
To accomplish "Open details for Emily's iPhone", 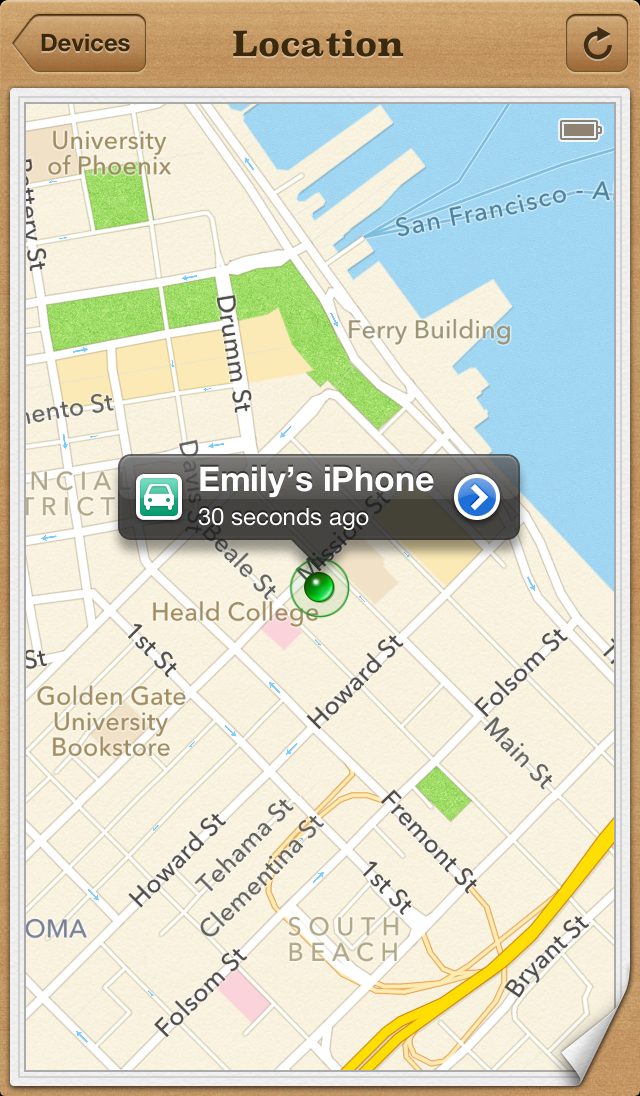I will tap(477, 497).
